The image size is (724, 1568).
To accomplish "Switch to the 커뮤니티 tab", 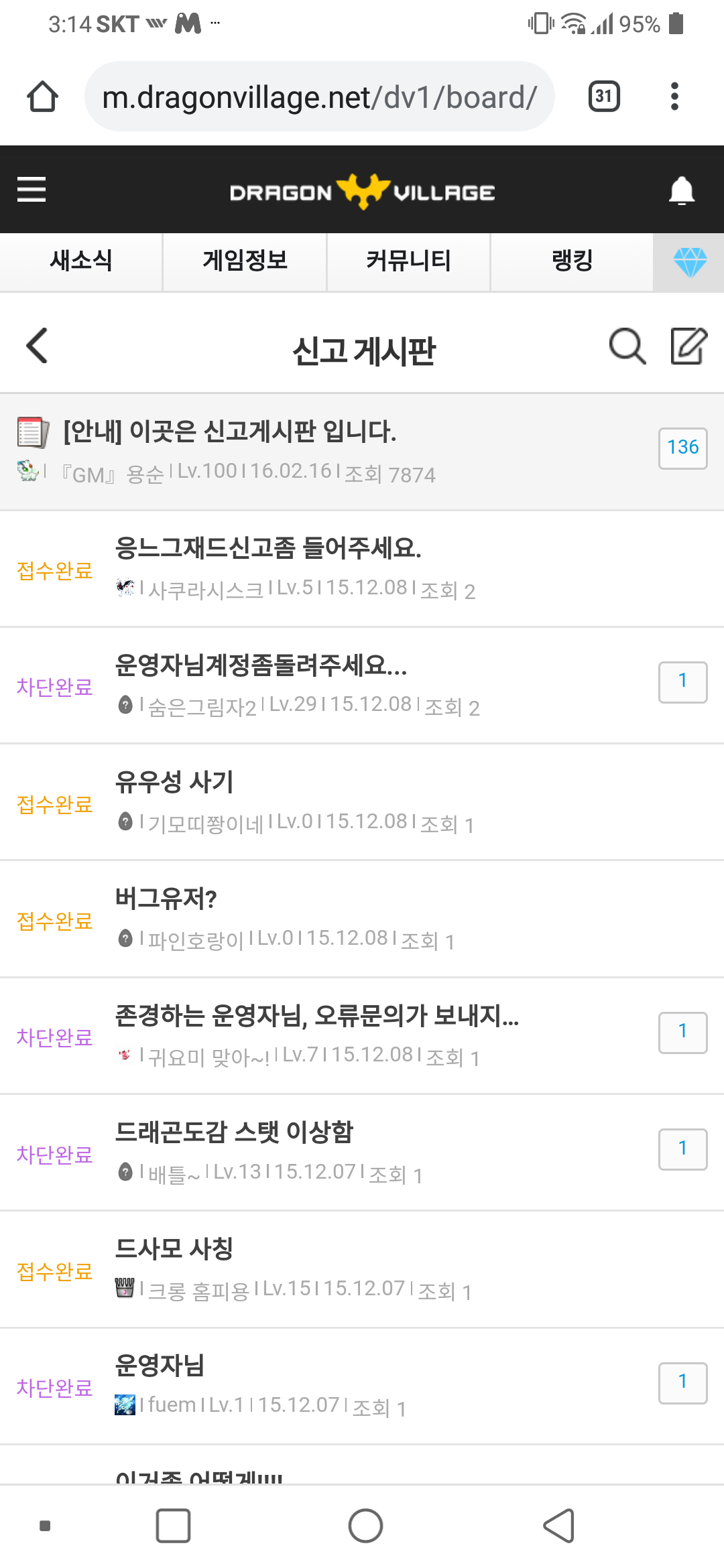I will point(408,261).
